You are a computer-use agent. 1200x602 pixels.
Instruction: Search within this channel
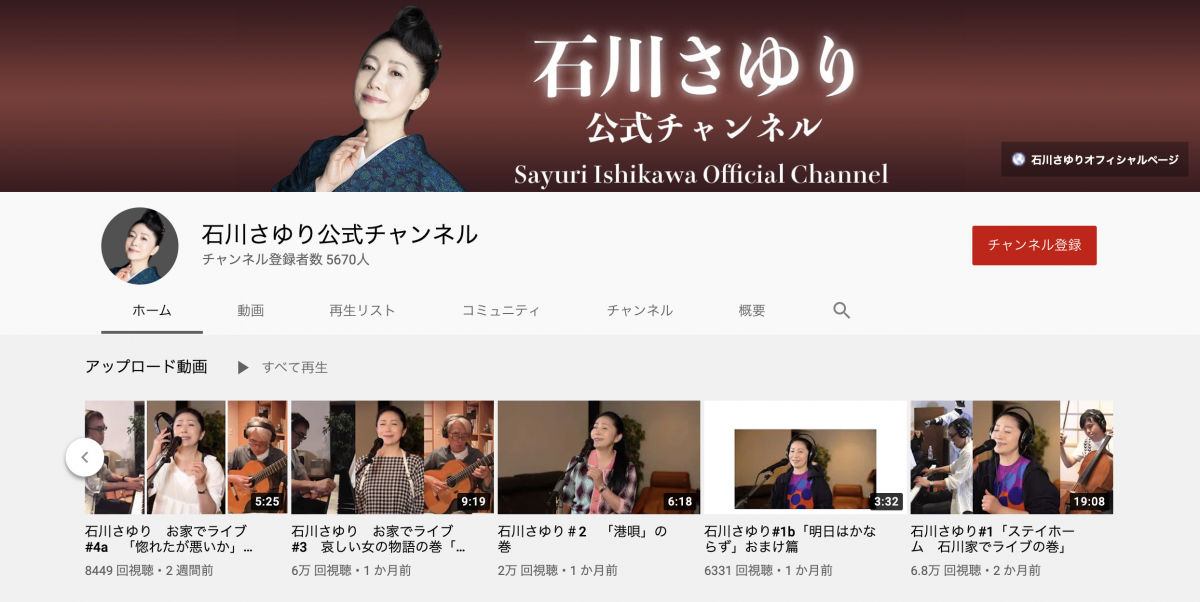[841, 310]
